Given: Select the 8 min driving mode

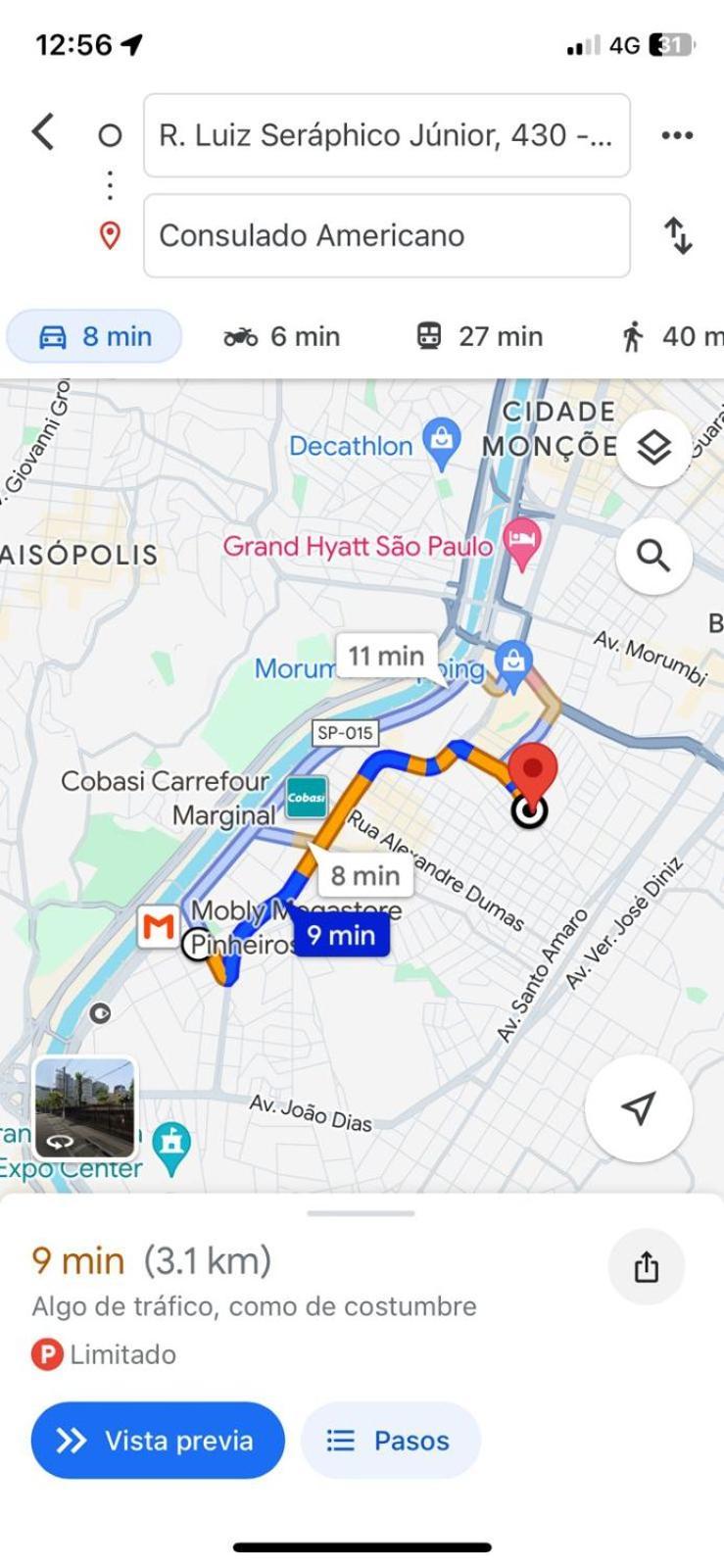Looking at the screenshot, I should (95, 336).
